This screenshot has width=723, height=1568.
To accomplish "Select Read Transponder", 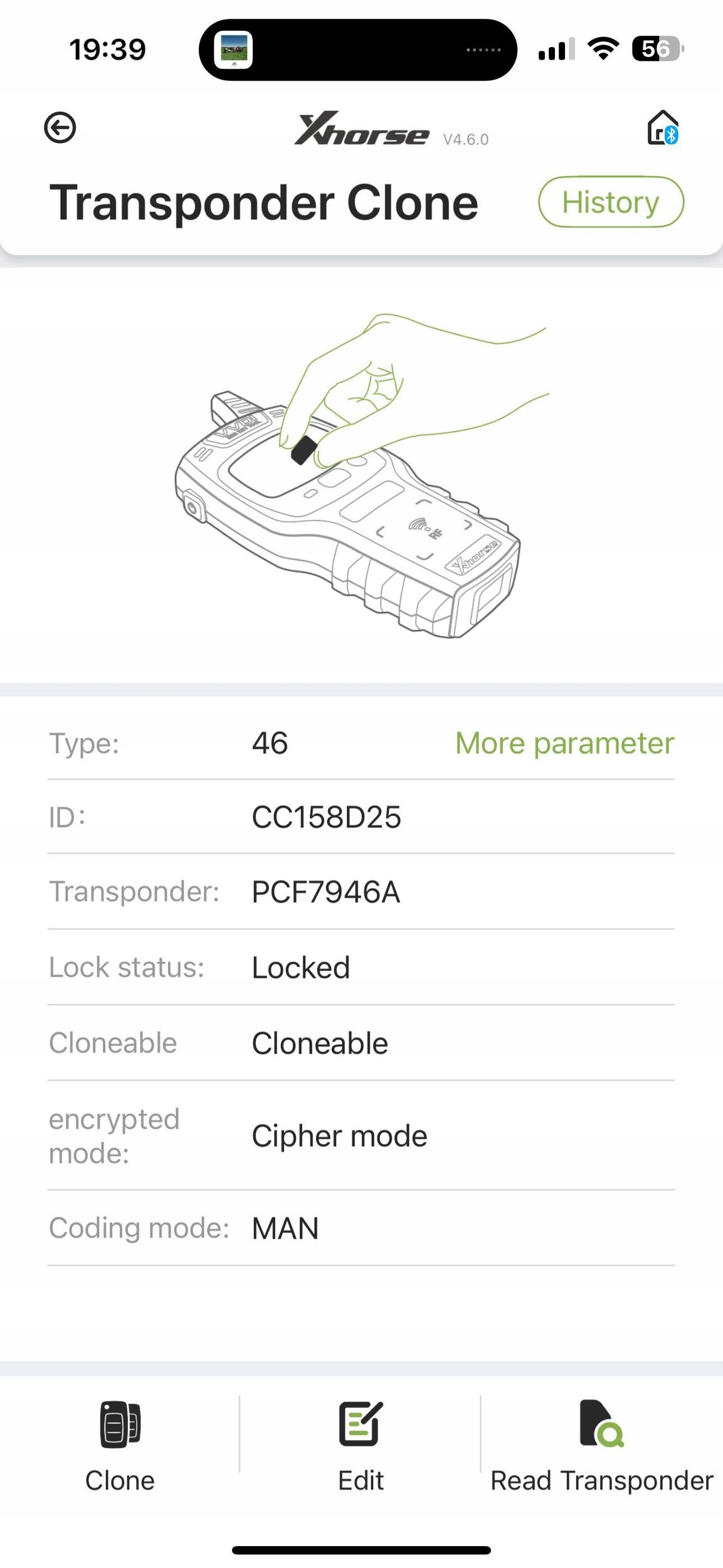I will pyautogui.click(x=601, y=1446).
